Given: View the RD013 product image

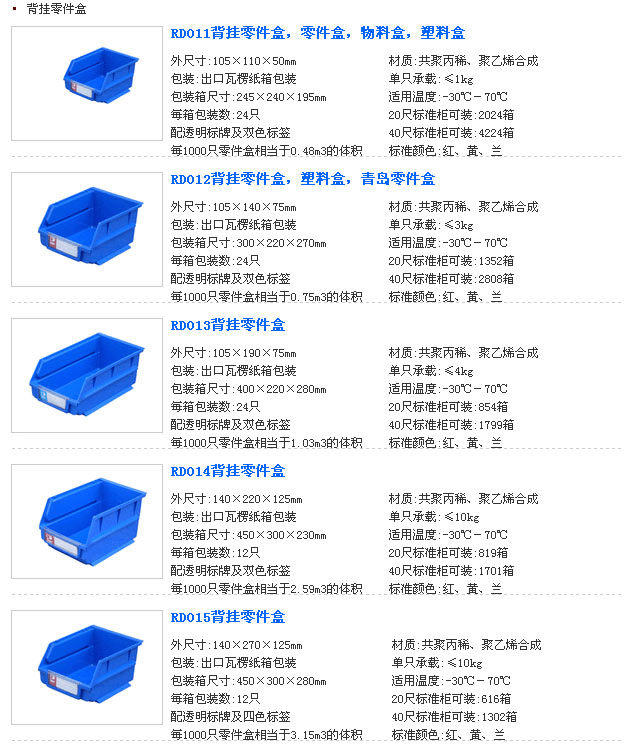Looking at the screenshot, I should [x=87, y=375].
